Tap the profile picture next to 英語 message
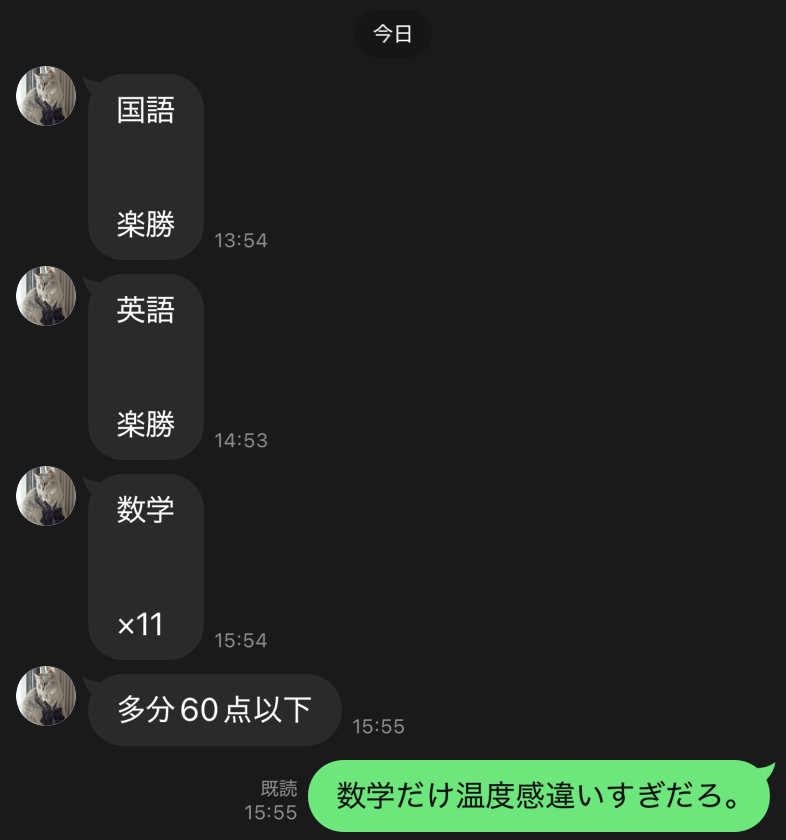Screen dimensions: 786x840 point(46,296)
